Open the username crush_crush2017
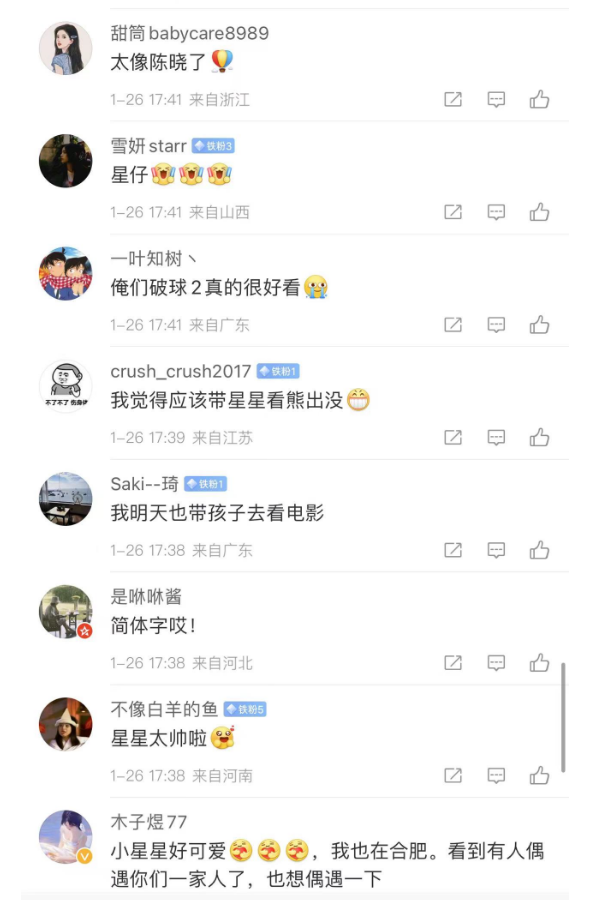600x900 pixels. pyautogui.click(x=181, y=371)
